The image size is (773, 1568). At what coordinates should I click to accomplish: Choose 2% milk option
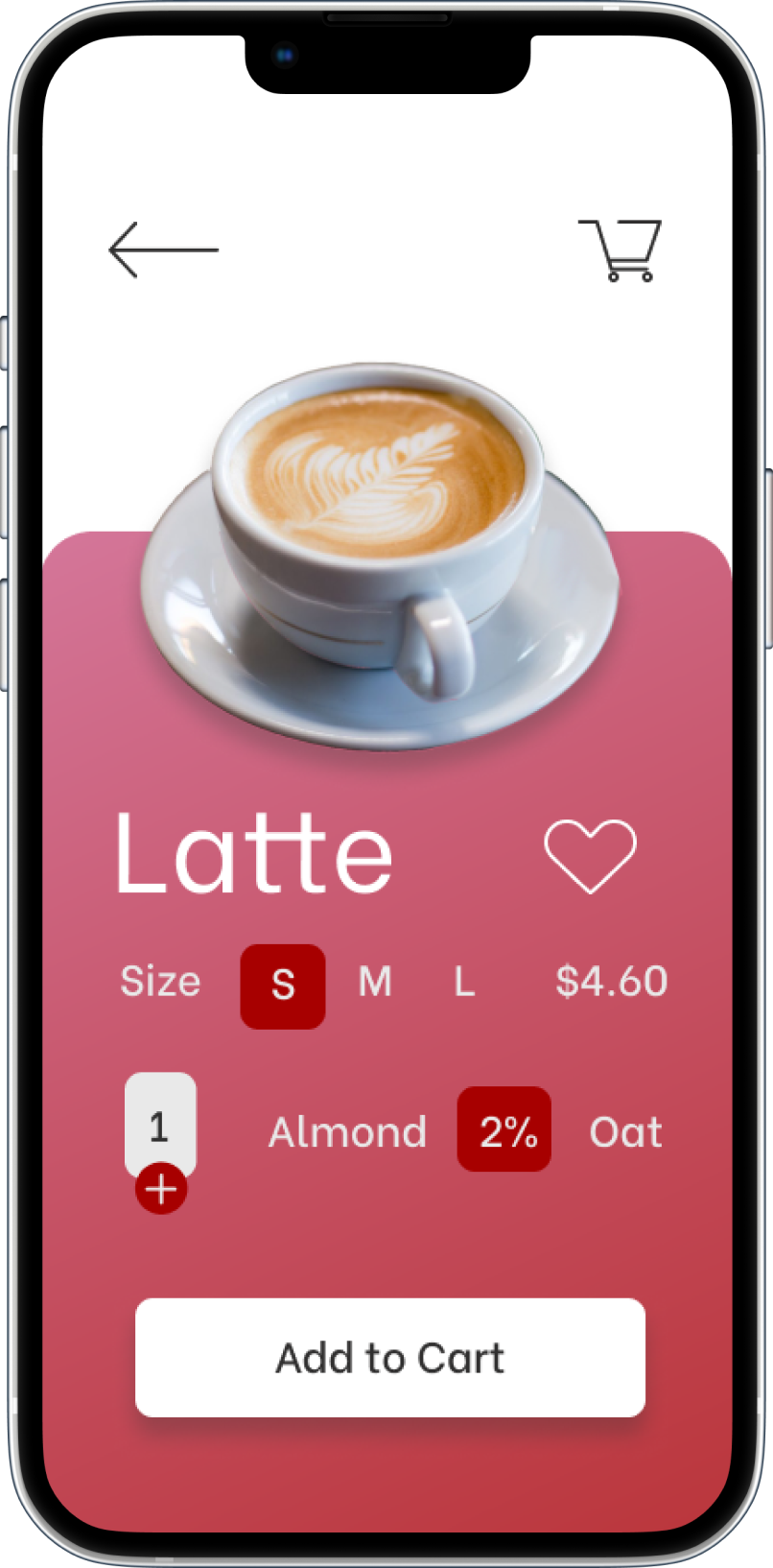click(504, 1129)
